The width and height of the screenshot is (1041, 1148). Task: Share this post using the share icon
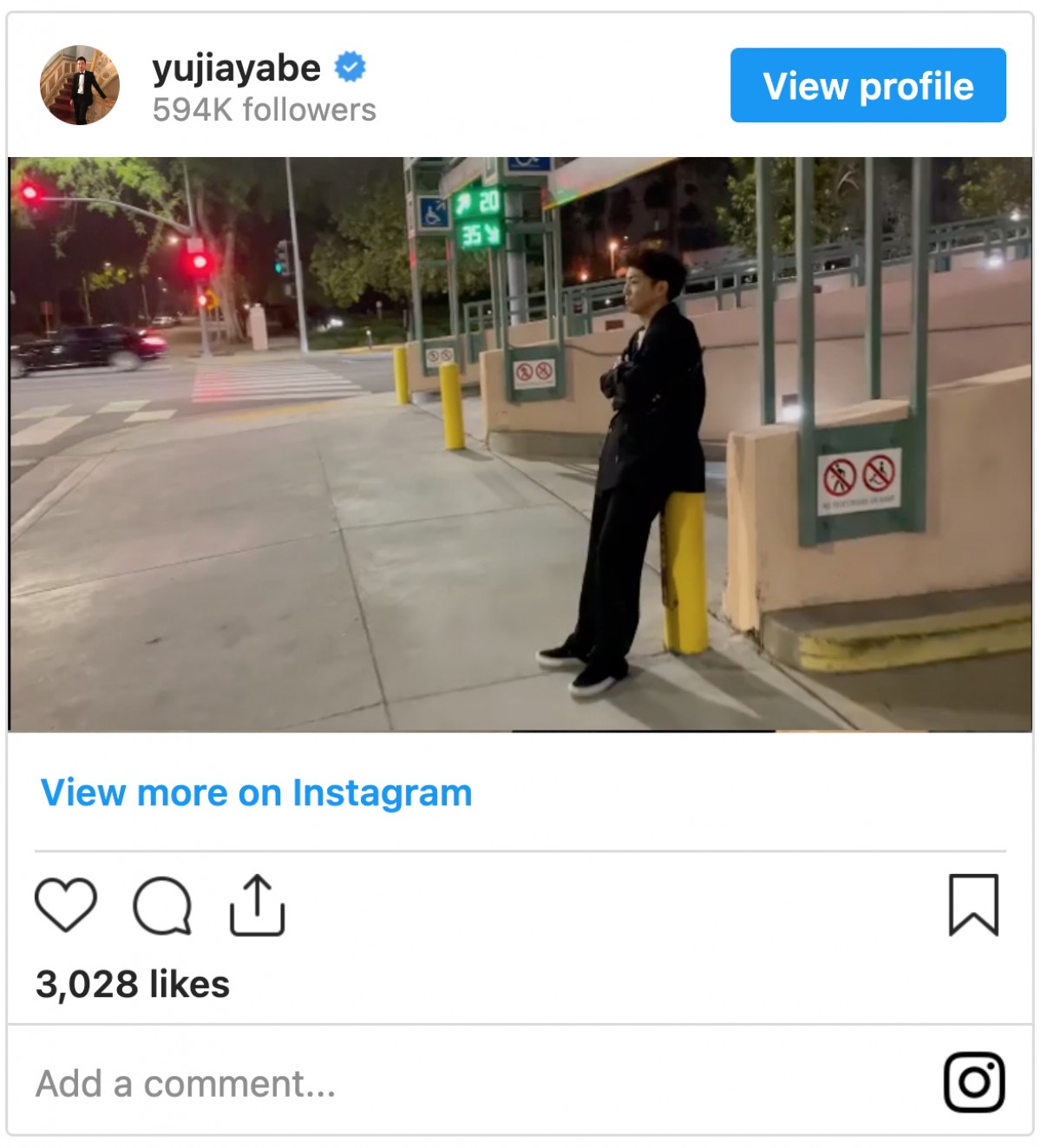pyautogui.click(x=257, y=905)
